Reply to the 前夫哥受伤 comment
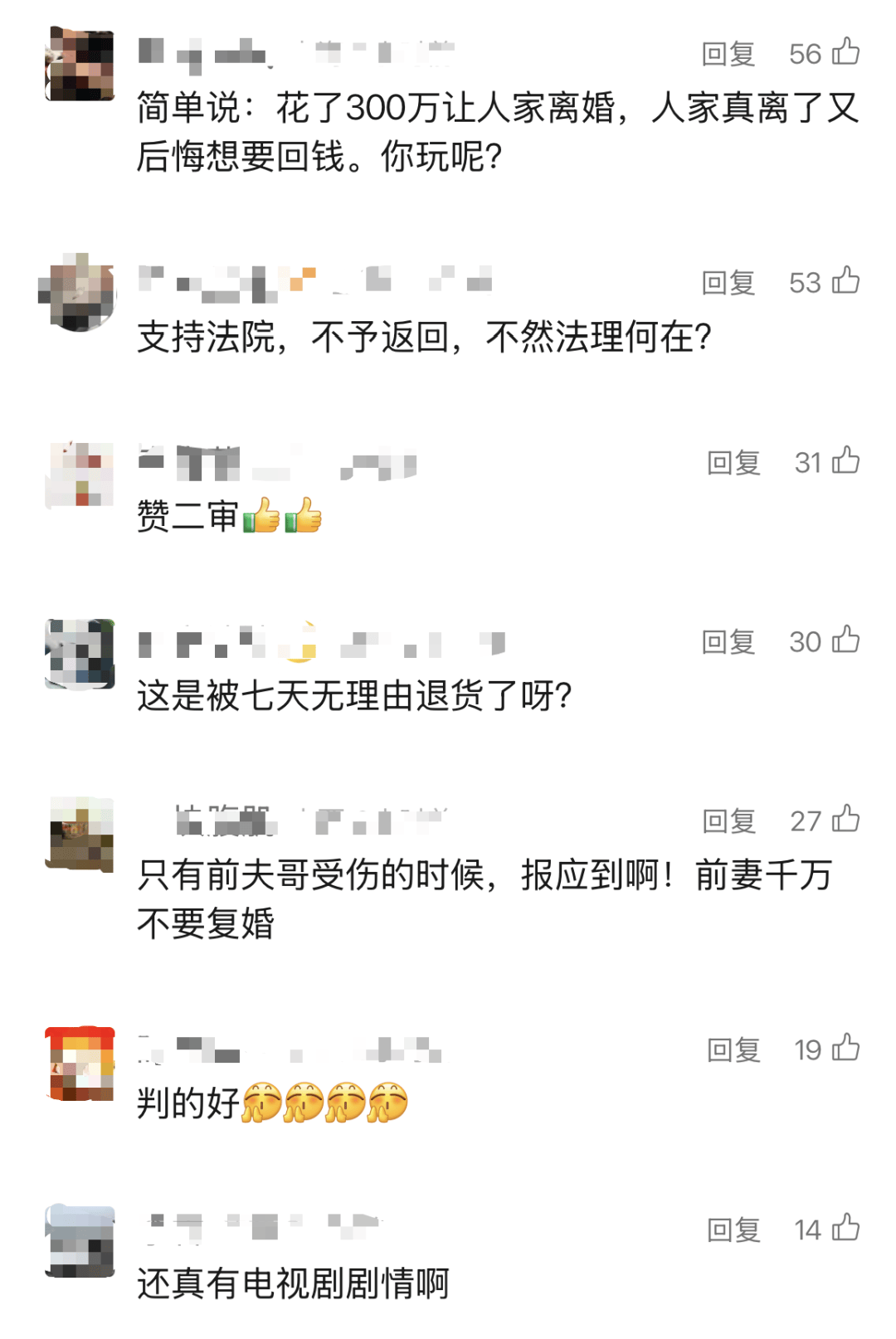Image resolution: width=896 pixels, height=1339 pixels. click(x=728, y=821)
